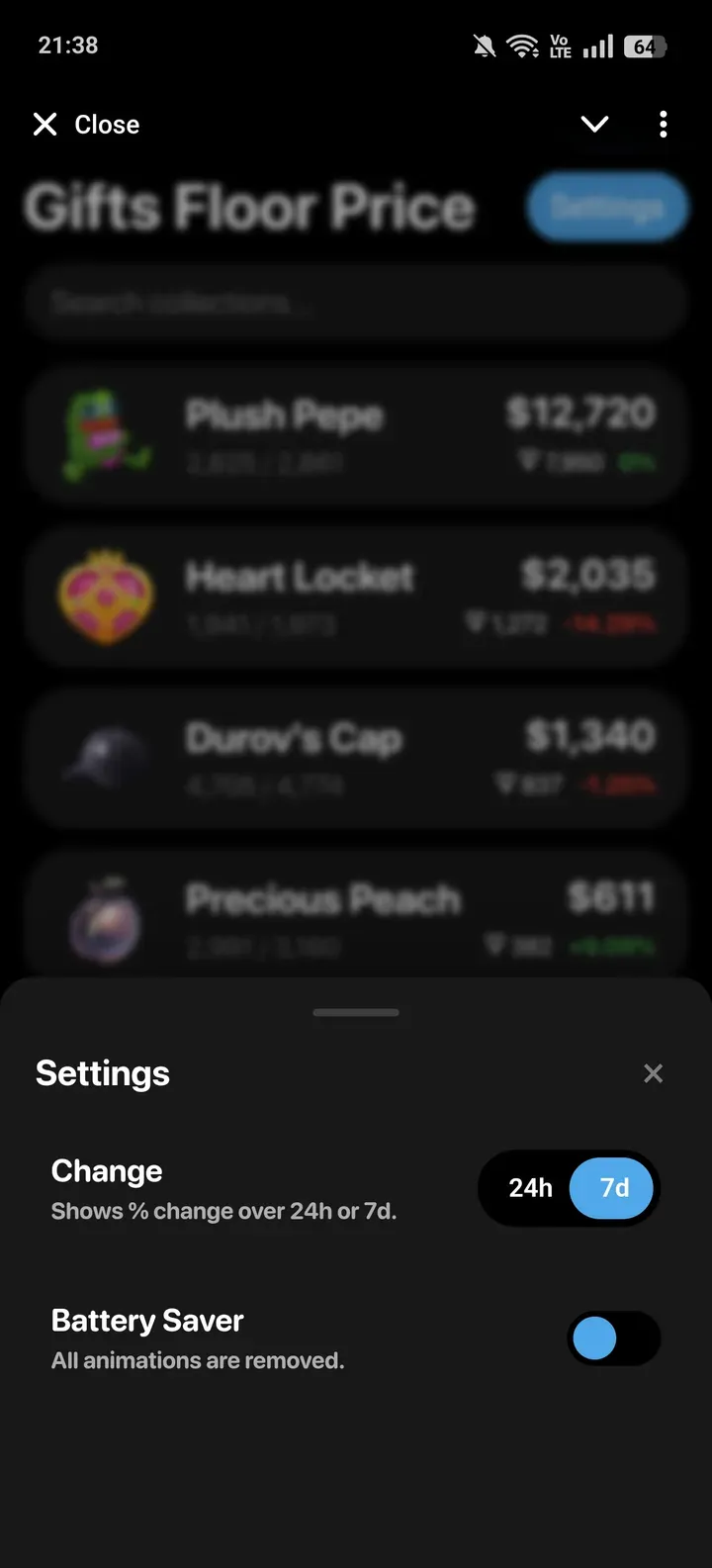
Task: Open the three-dot overflow menu
Action: tap(663, 124)
